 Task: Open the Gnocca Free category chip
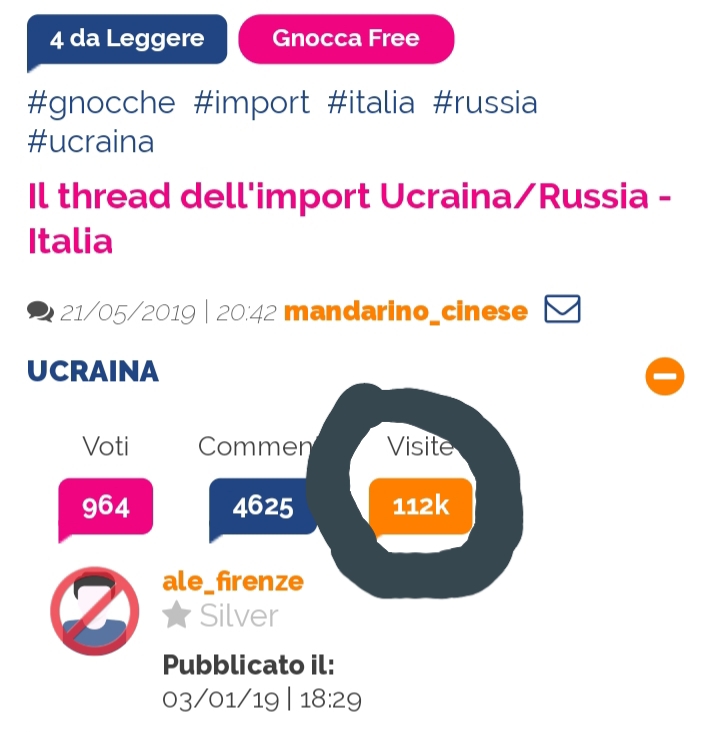[346, 40]
